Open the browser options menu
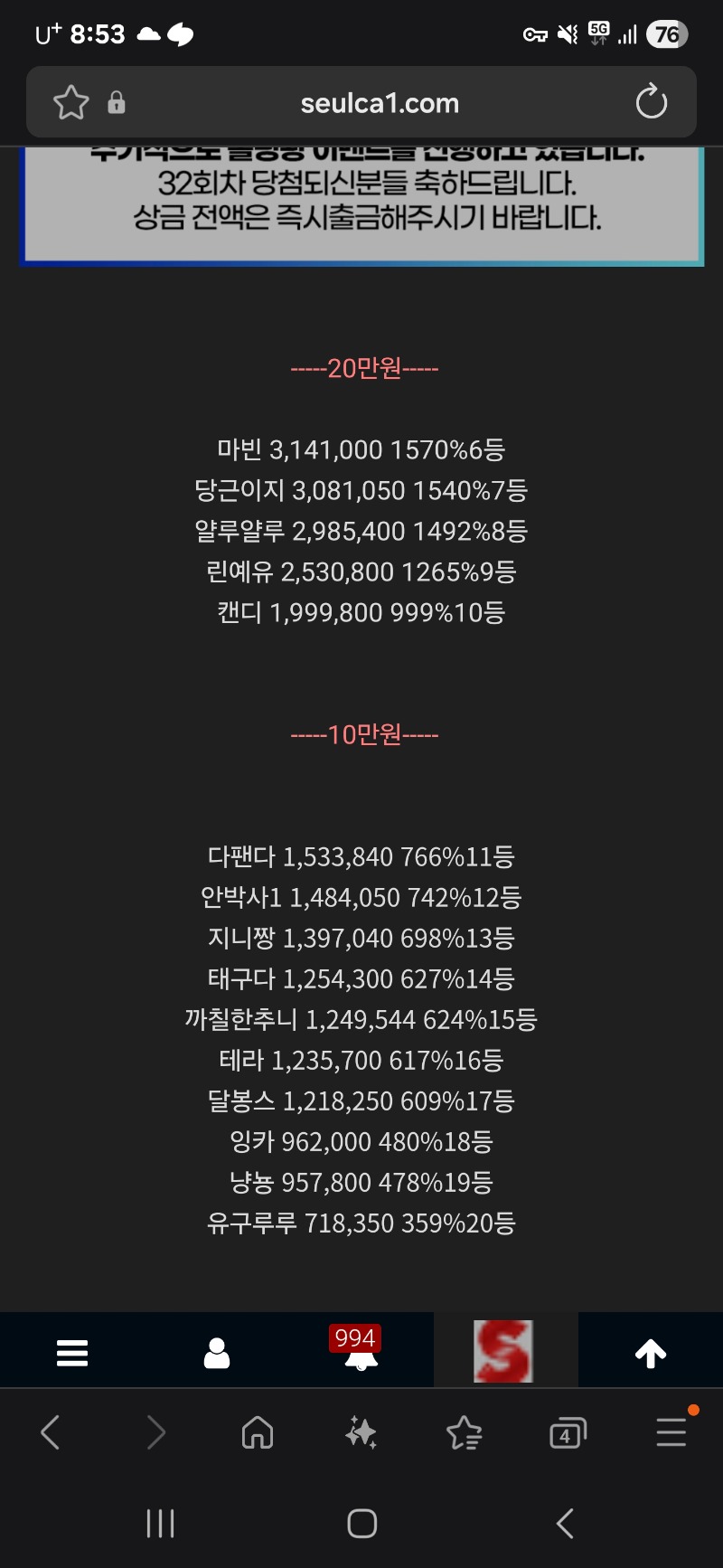This screenshot has height=1568, width=723. tap(670, 1432)
